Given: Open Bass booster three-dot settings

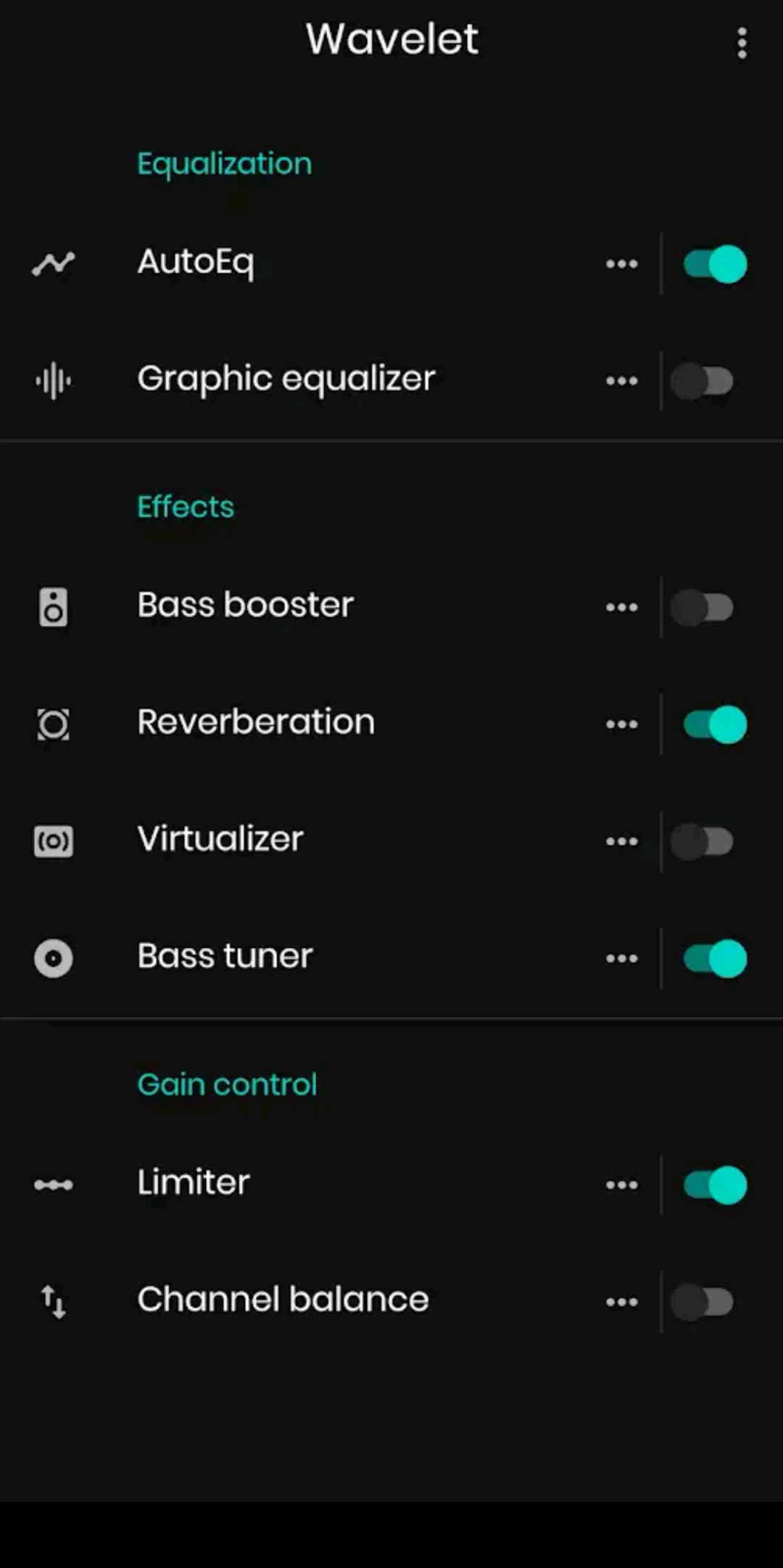Looking at the screenshot, I should [621, 607].
